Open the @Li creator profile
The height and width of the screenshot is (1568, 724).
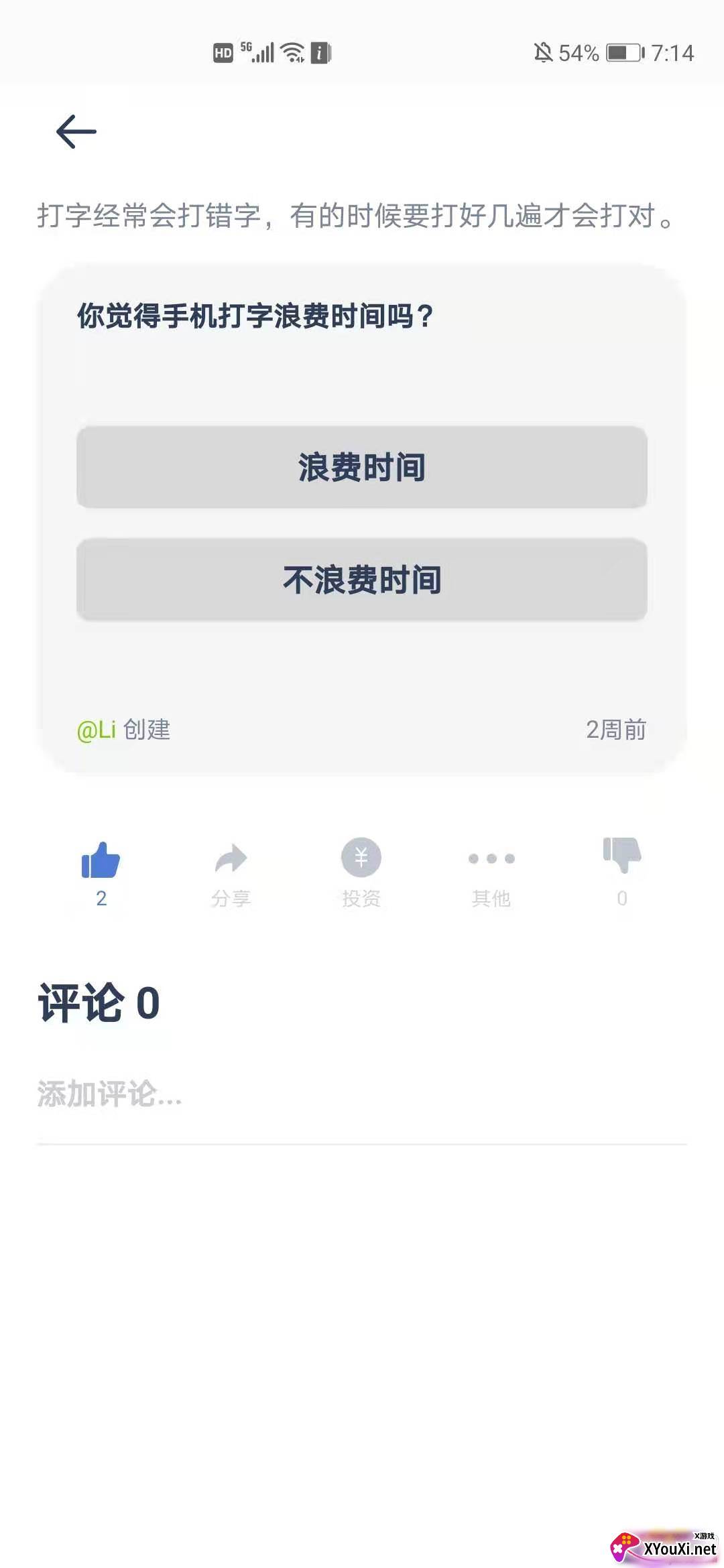click(x=97, y=730)
